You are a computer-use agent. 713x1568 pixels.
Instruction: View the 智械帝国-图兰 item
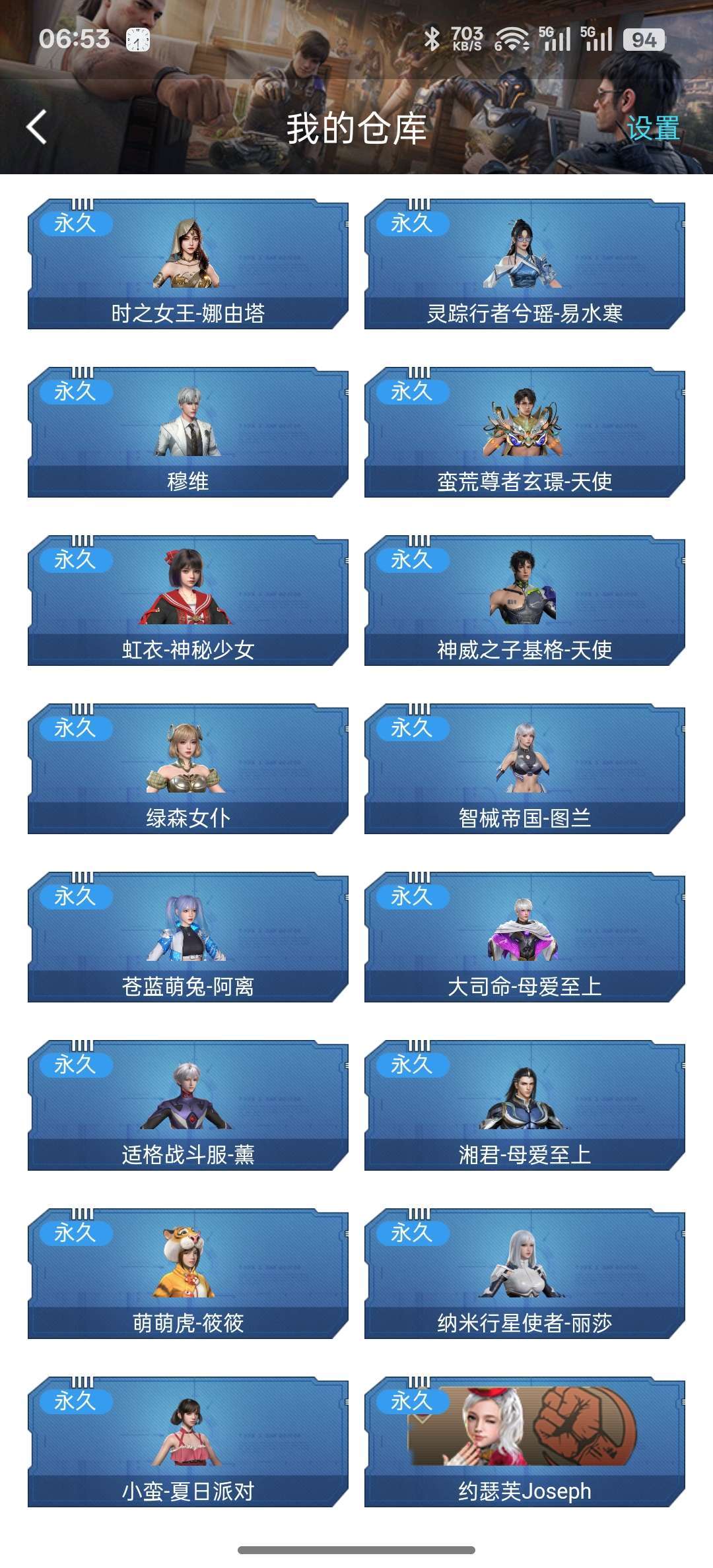(525, 769)
